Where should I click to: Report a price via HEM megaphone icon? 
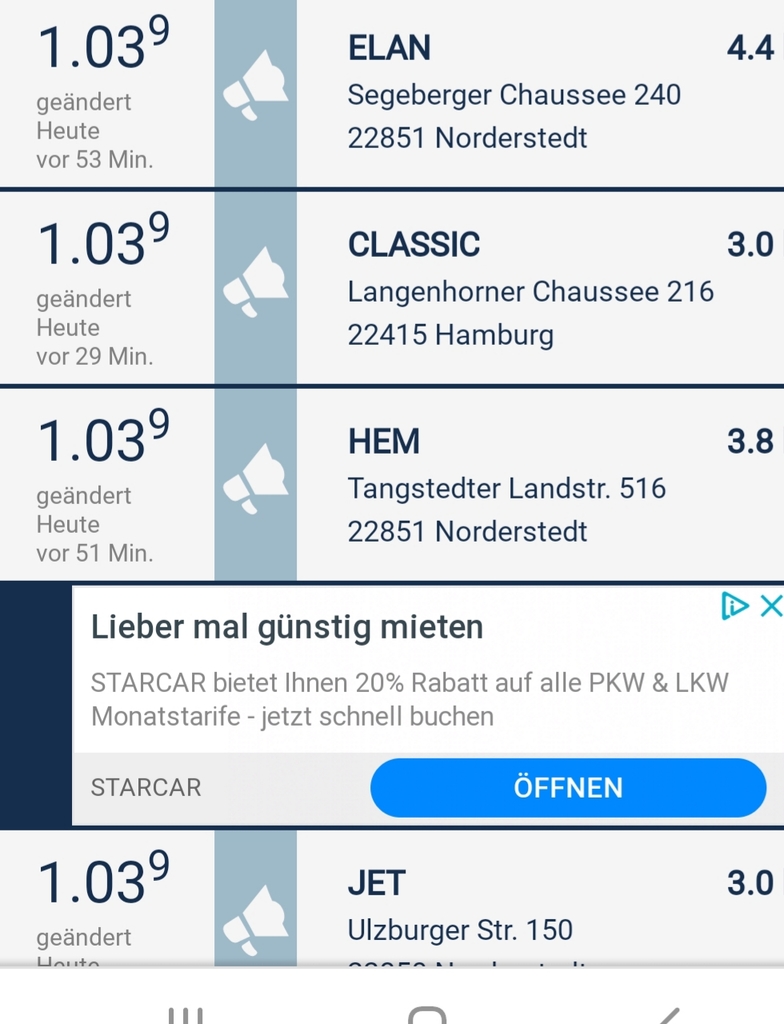pos(255,480)
